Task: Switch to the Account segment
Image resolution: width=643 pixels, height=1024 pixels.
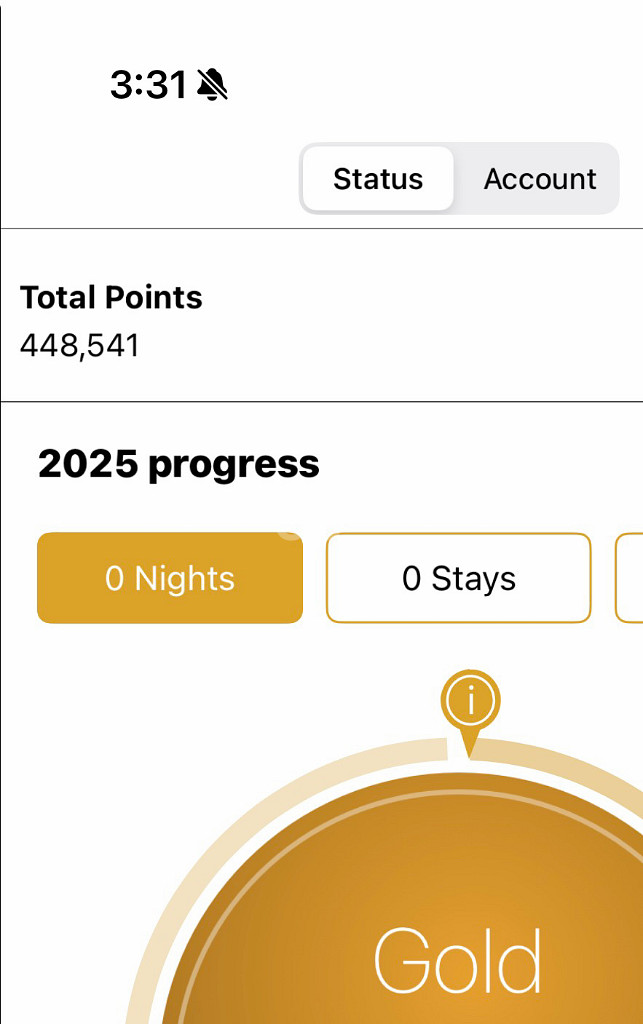Action: [x=539, y=179]
